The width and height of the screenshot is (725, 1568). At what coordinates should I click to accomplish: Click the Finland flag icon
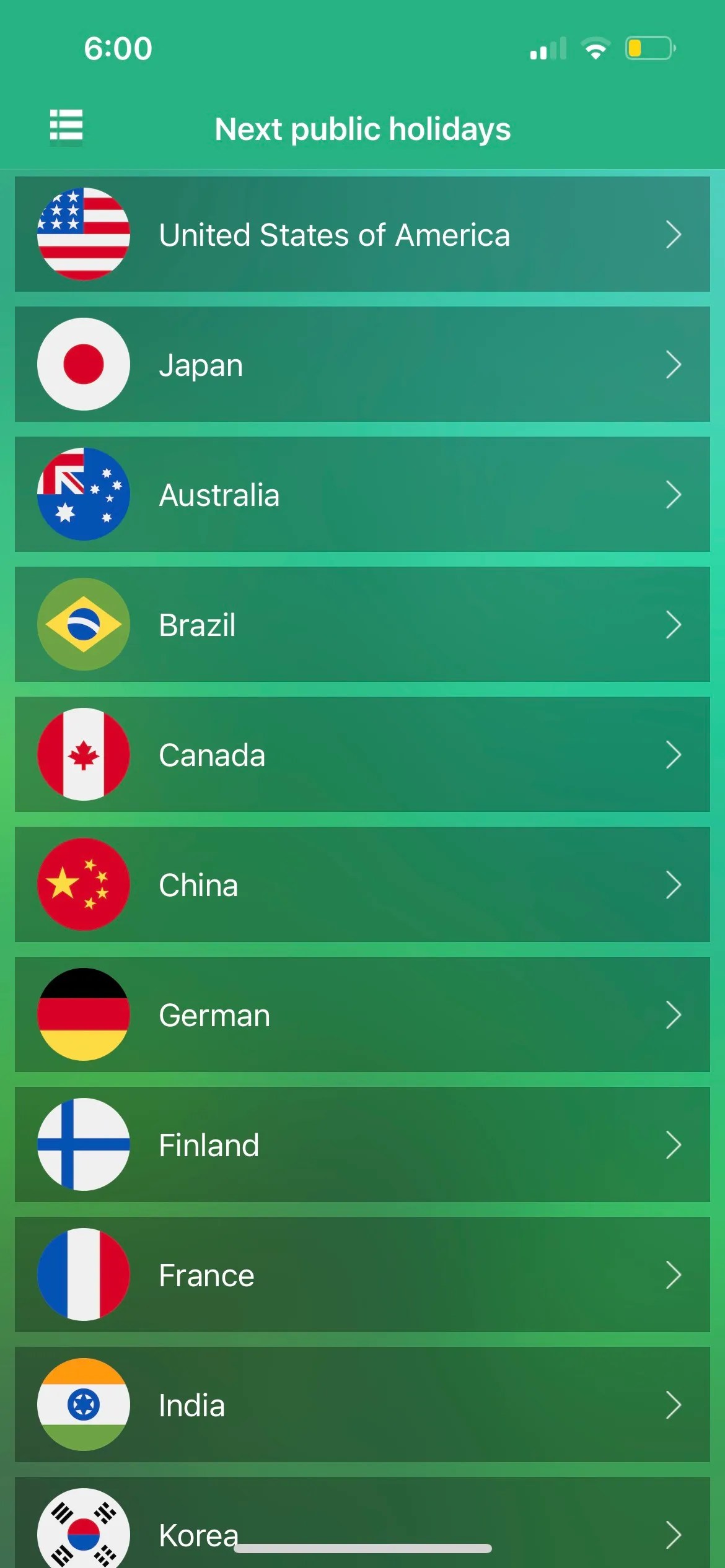tap(84, 1144)
